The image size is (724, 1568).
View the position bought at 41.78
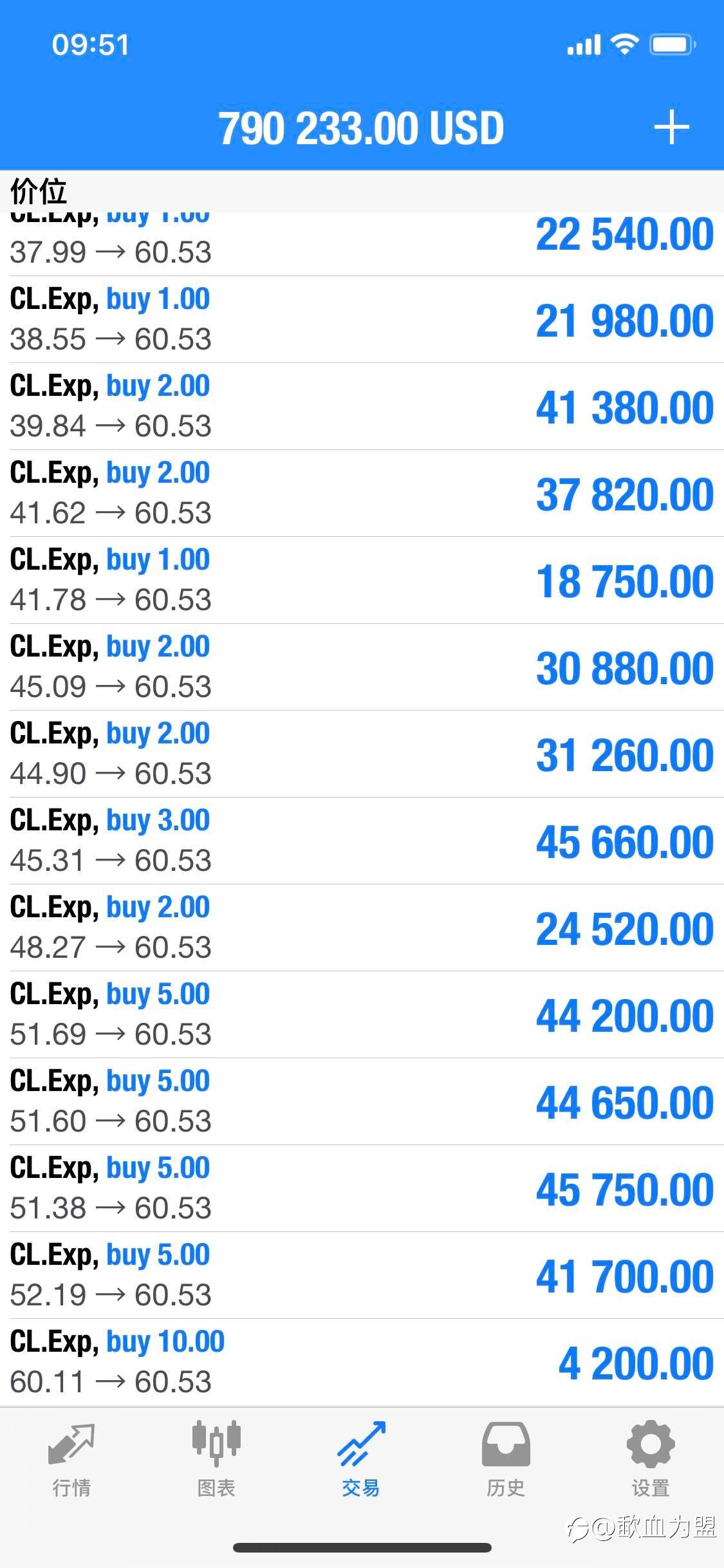(x=362, y=581)
